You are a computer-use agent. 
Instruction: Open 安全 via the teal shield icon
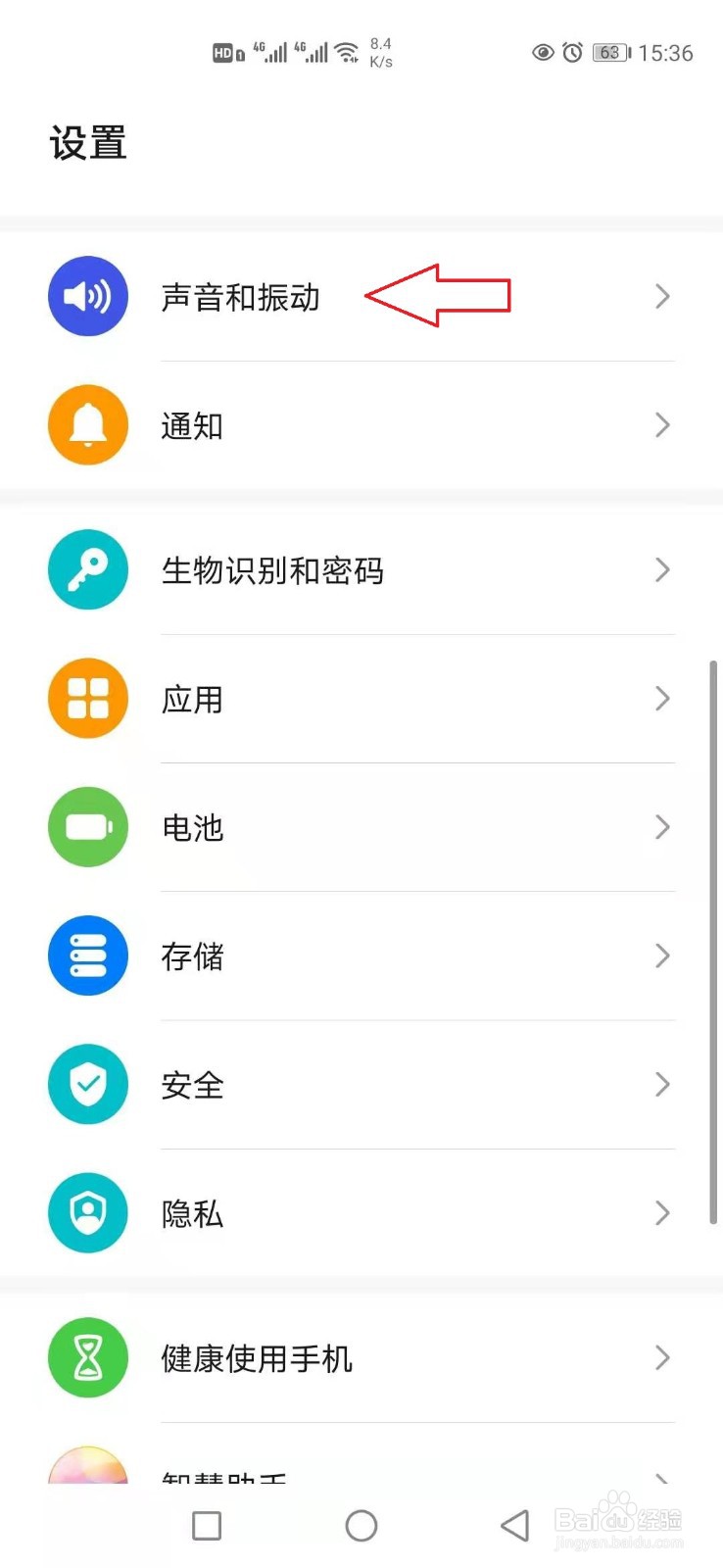tap(88, 1084)
